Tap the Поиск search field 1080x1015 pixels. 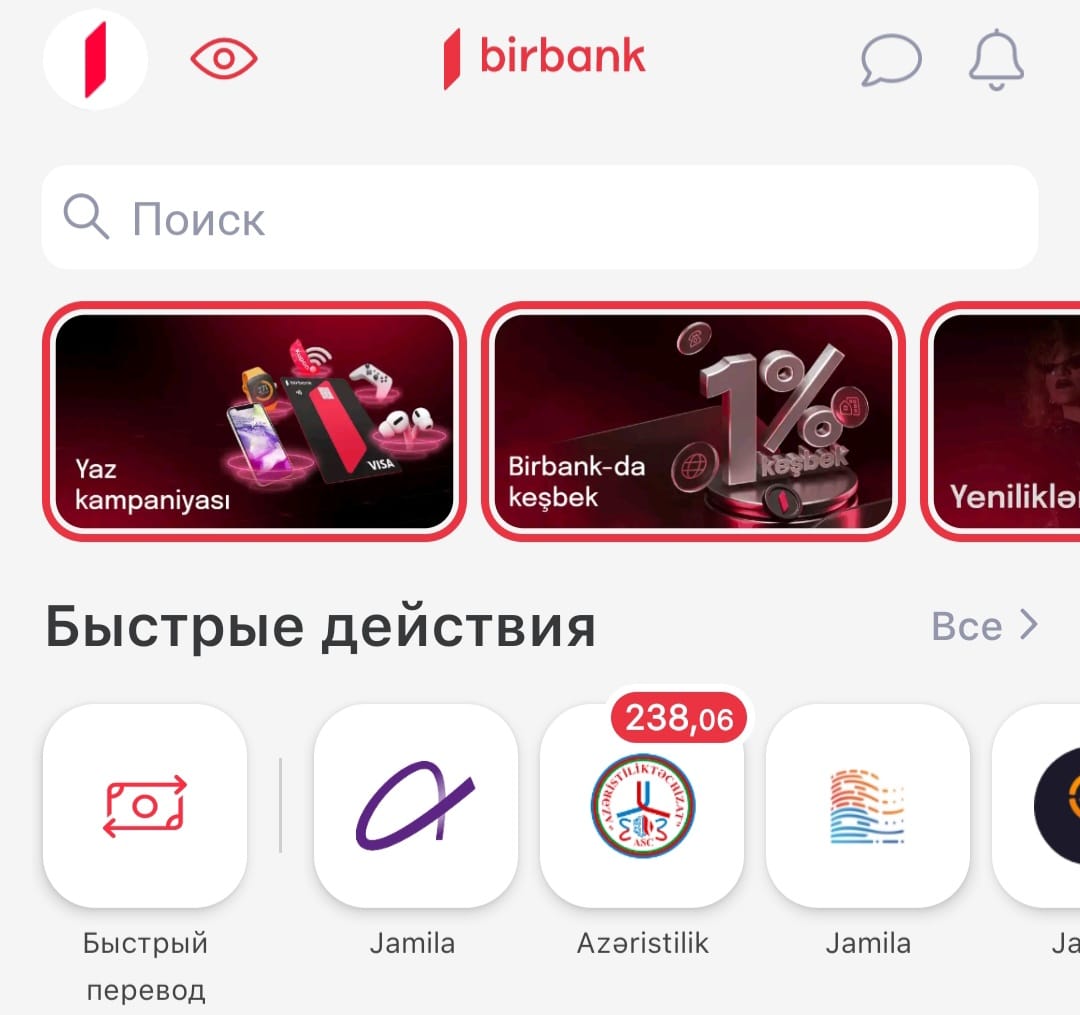(540, 218)
